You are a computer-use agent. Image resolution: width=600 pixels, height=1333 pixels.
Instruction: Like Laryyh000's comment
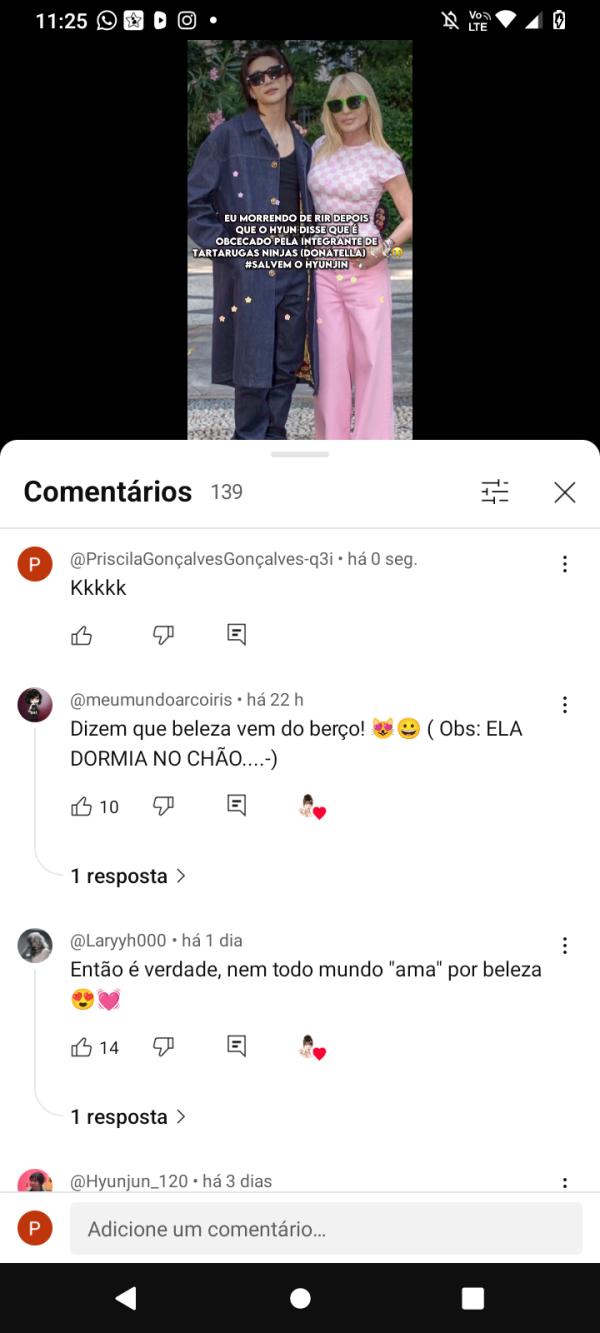coord(82,1047)
